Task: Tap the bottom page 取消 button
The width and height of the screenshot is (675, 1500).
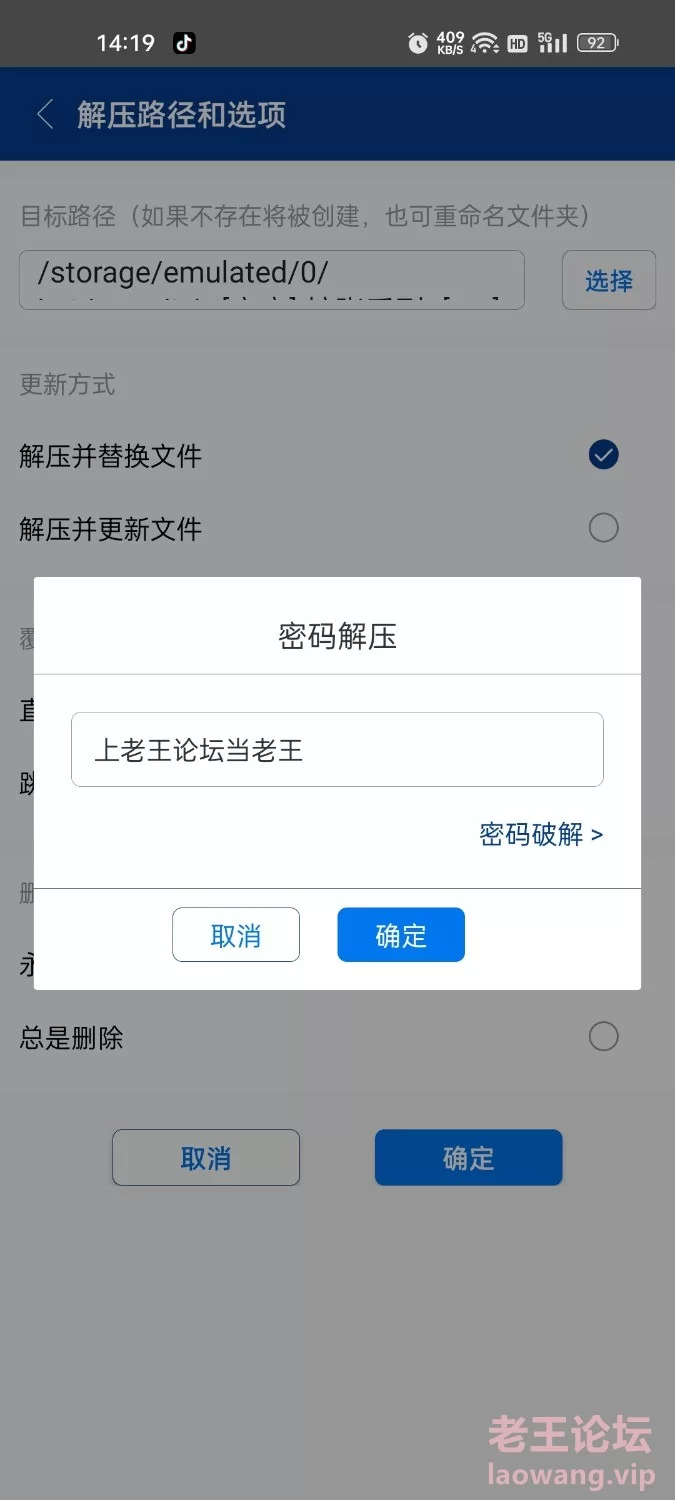Action: click(x=206, y=1158)
